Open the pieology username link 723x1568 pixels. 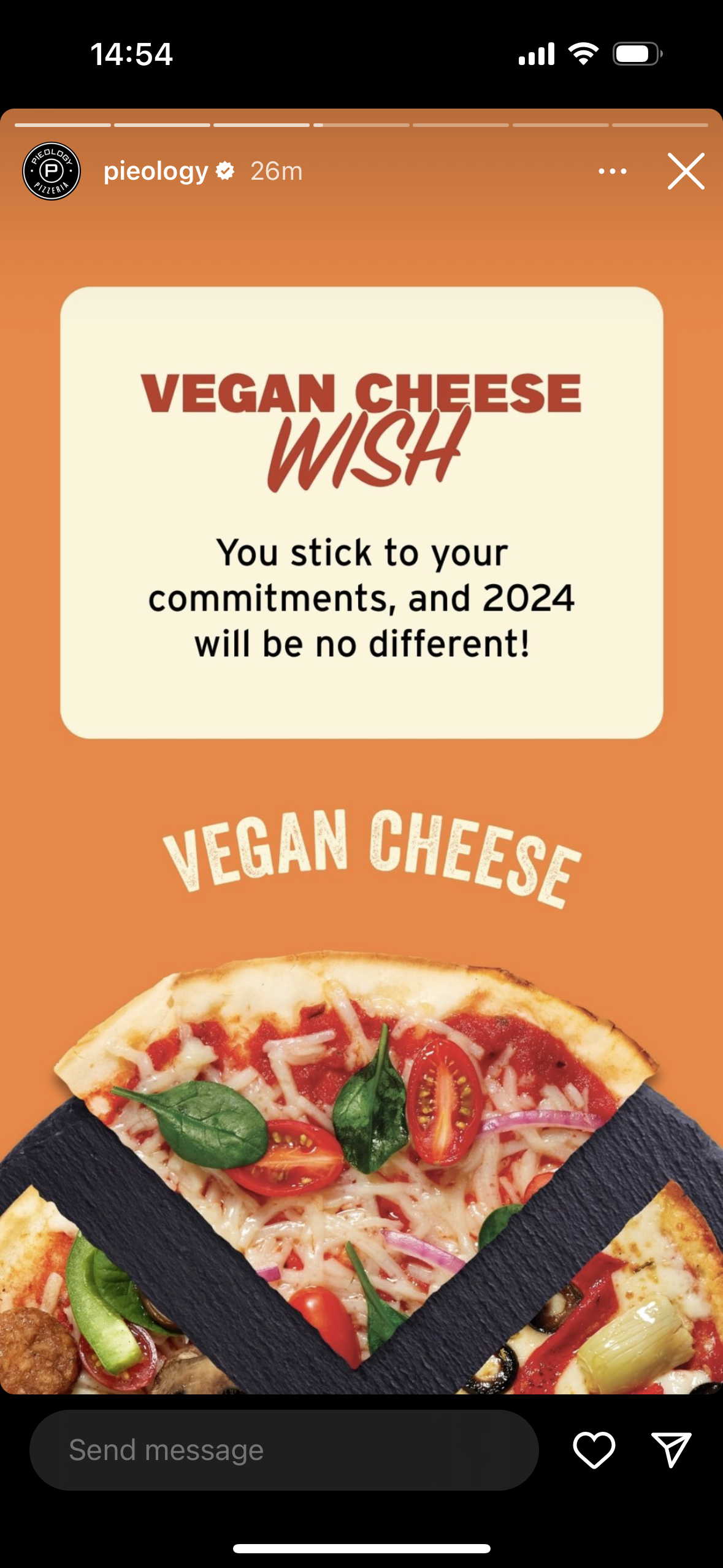pyautogui.click(x=156, y=171)
